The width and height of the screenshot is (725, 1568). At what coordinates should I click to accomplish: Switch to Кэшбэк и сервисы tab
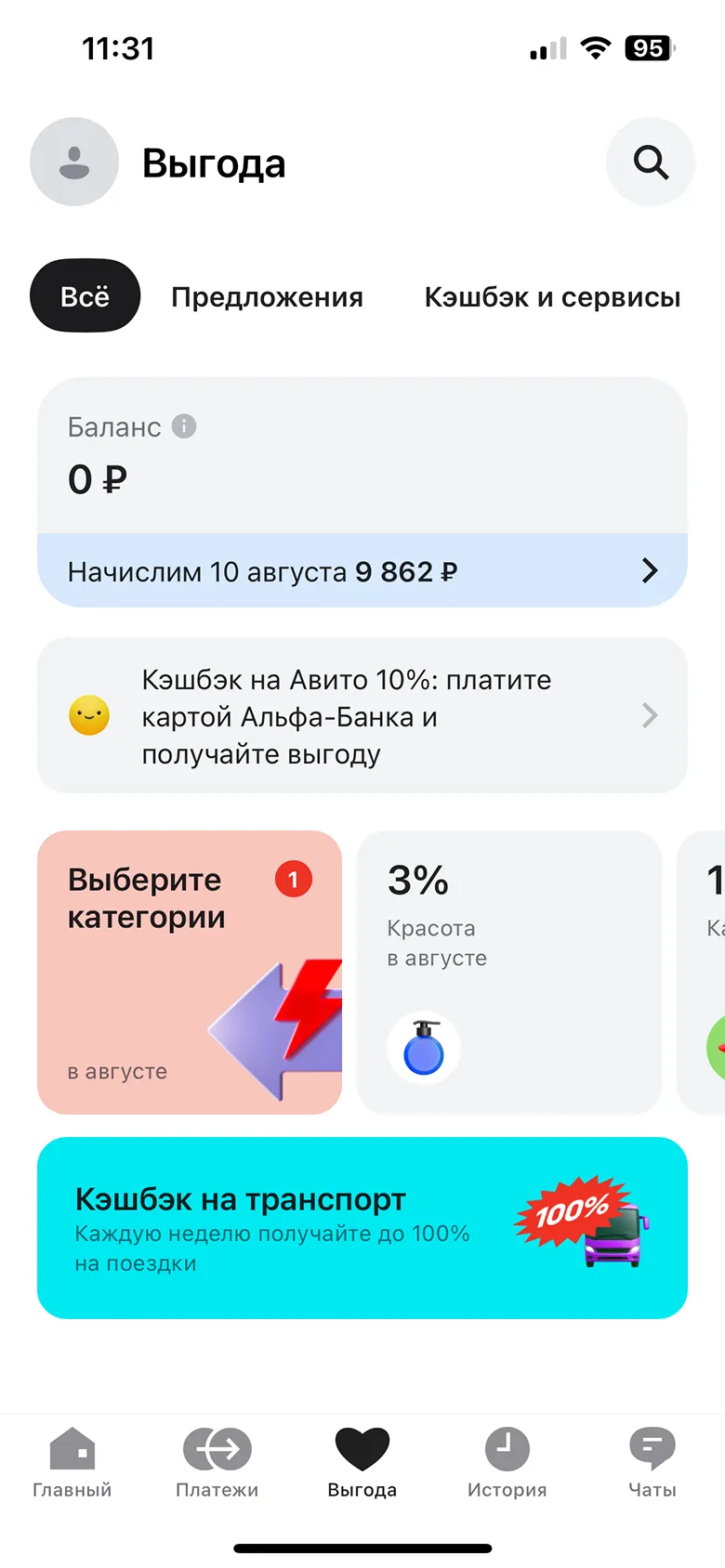[552, 297]
